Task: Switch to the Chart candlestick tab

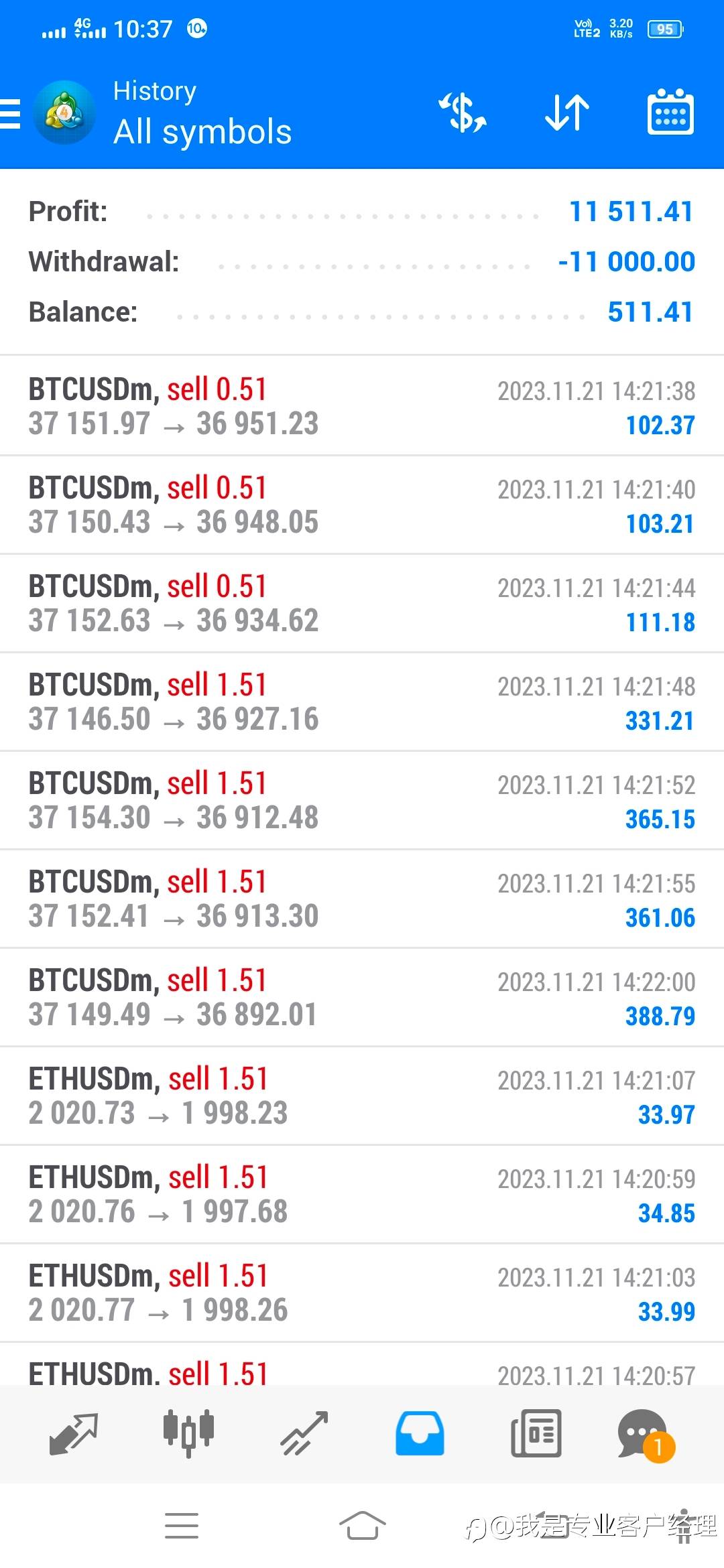Action: point(188,1434)
